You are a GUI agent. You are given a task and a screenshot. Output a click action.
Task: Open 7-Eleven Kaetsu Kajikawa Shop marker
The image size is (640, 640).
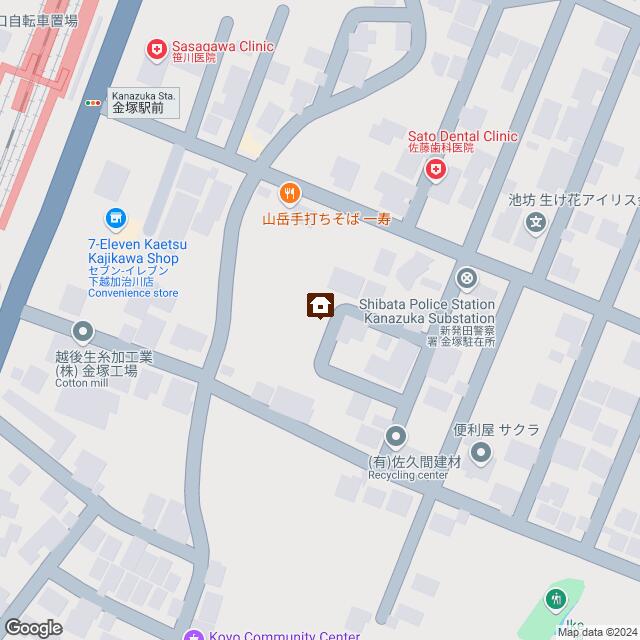[x=116, y=218]
